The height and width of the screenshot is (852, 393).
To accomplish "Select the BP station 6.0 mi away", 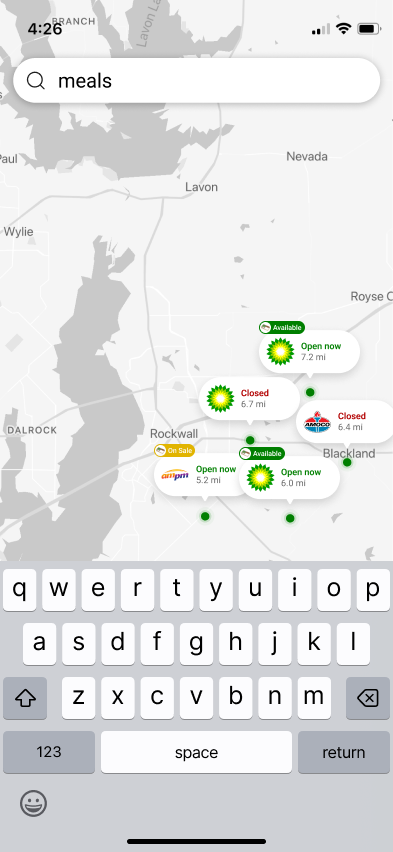I will click(289, 478).
